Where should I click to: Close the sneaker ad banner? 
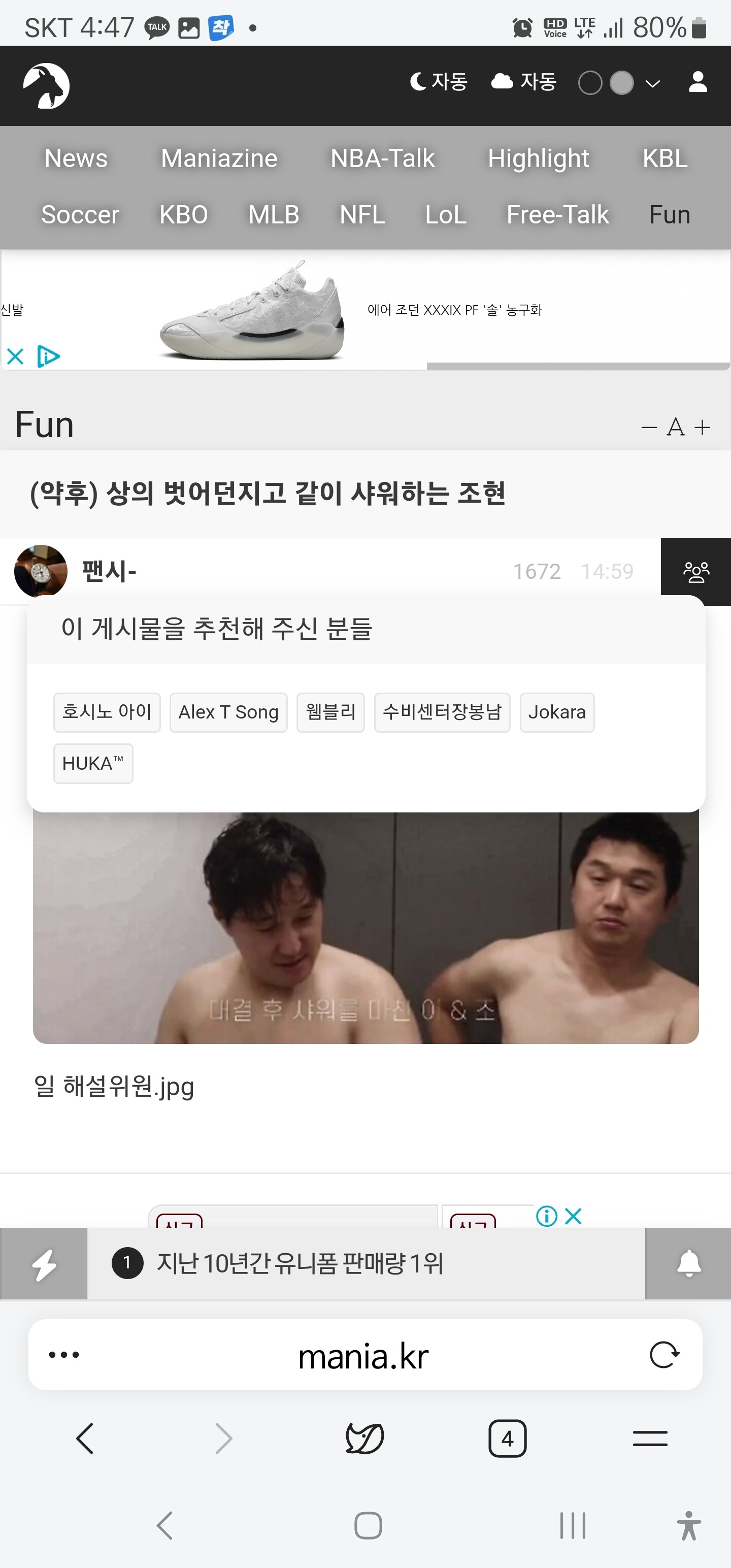coord(15,356)
